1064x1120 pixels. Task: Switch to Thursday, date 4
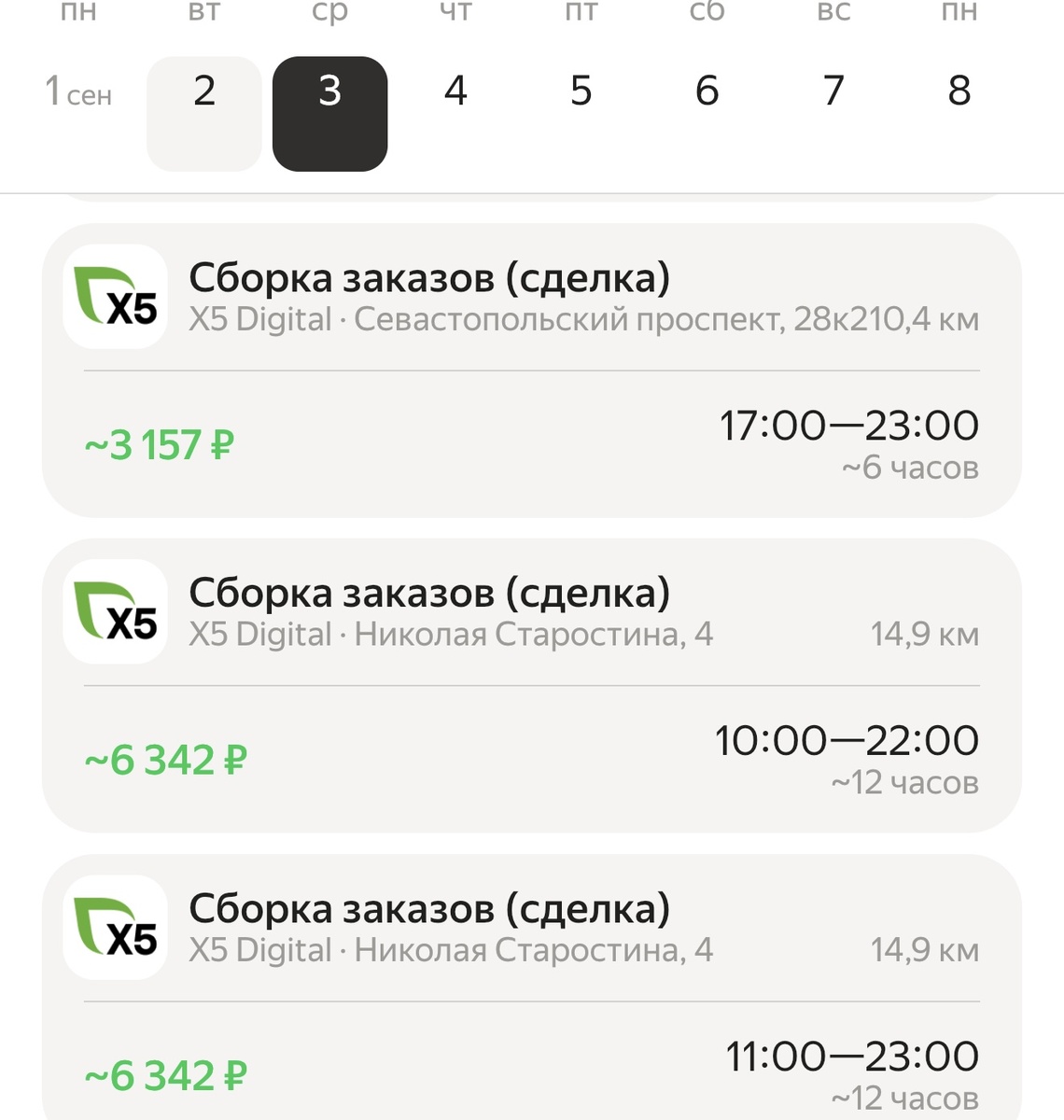click(455, 91)
